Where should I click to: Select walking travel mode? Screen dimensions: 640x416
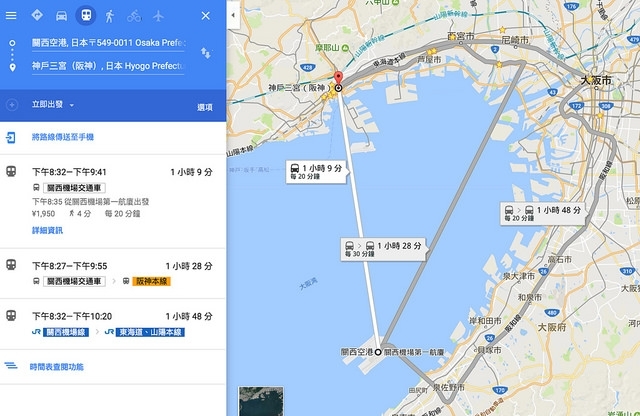(111, 16)
